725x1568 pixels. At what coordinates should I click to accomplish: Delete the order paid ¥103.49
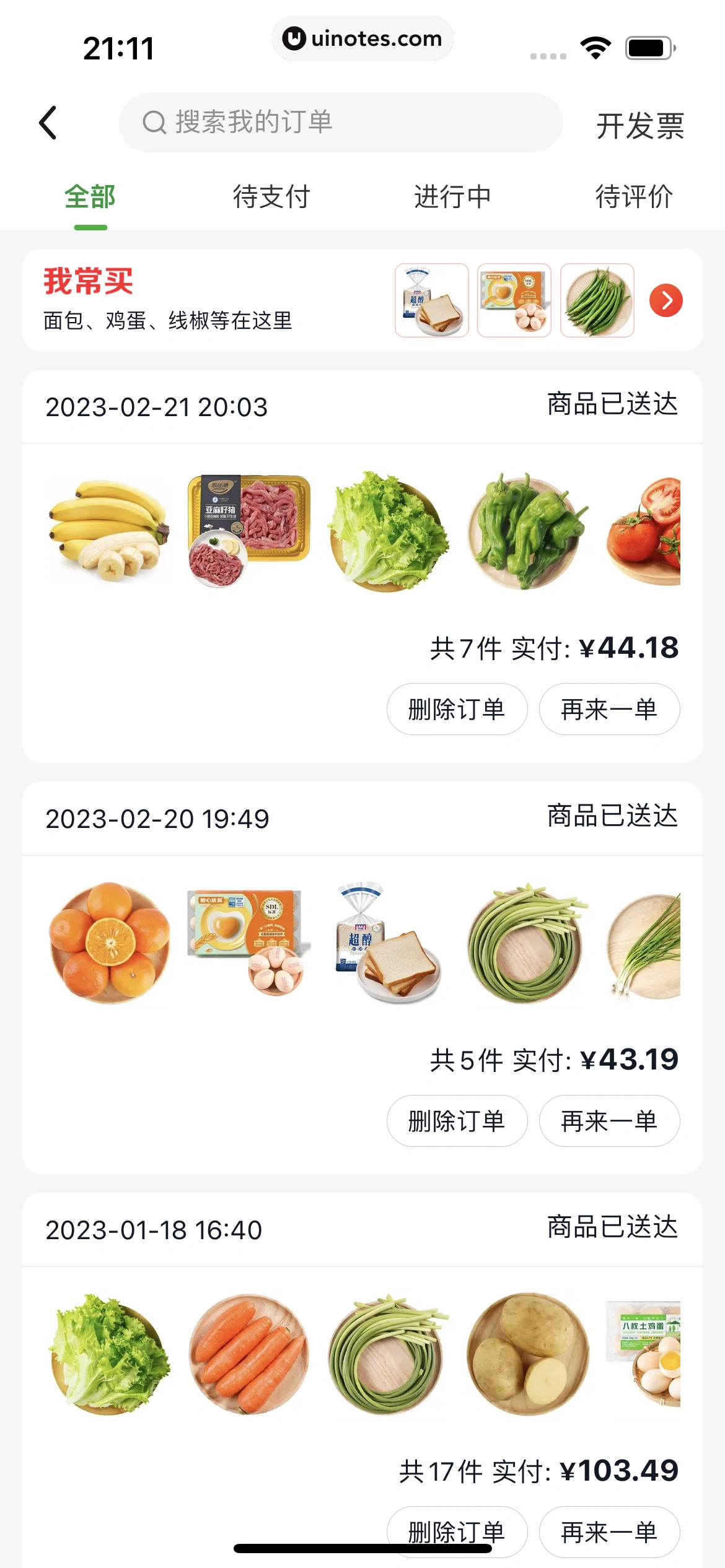(457, 1527)
